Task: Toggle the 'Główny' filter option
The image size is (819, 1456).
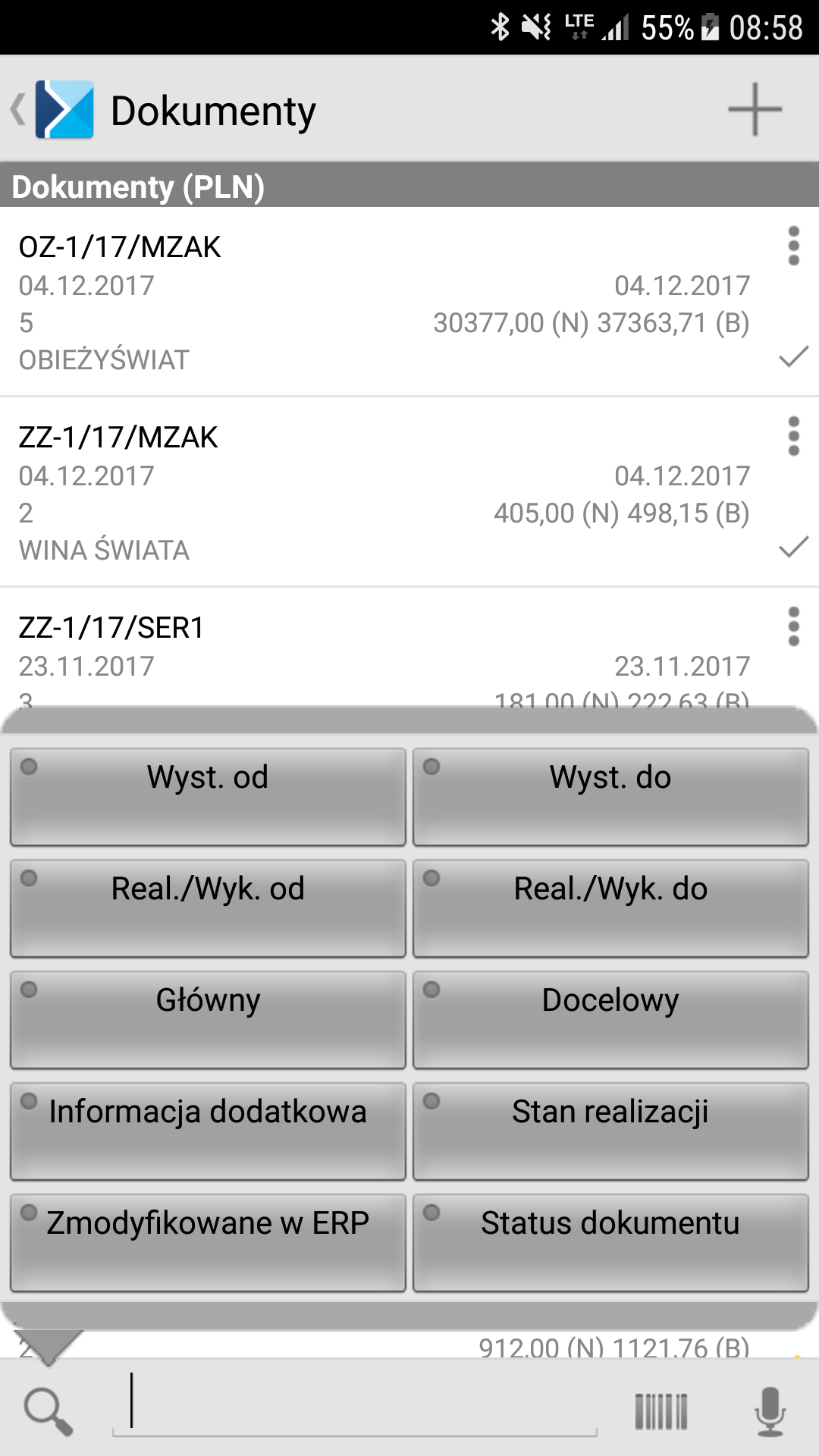Action: 208,1020
